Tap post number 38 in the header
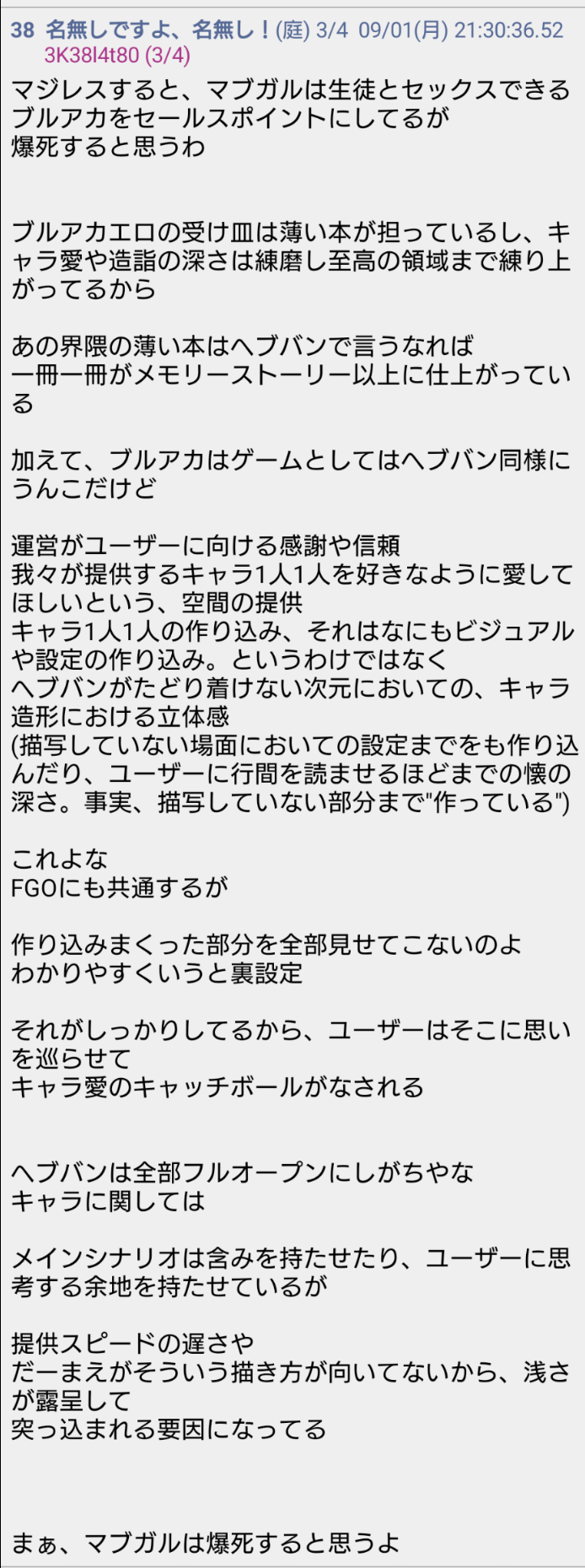The height and width of the screenshot is (1568, 585). click(22, 31)
